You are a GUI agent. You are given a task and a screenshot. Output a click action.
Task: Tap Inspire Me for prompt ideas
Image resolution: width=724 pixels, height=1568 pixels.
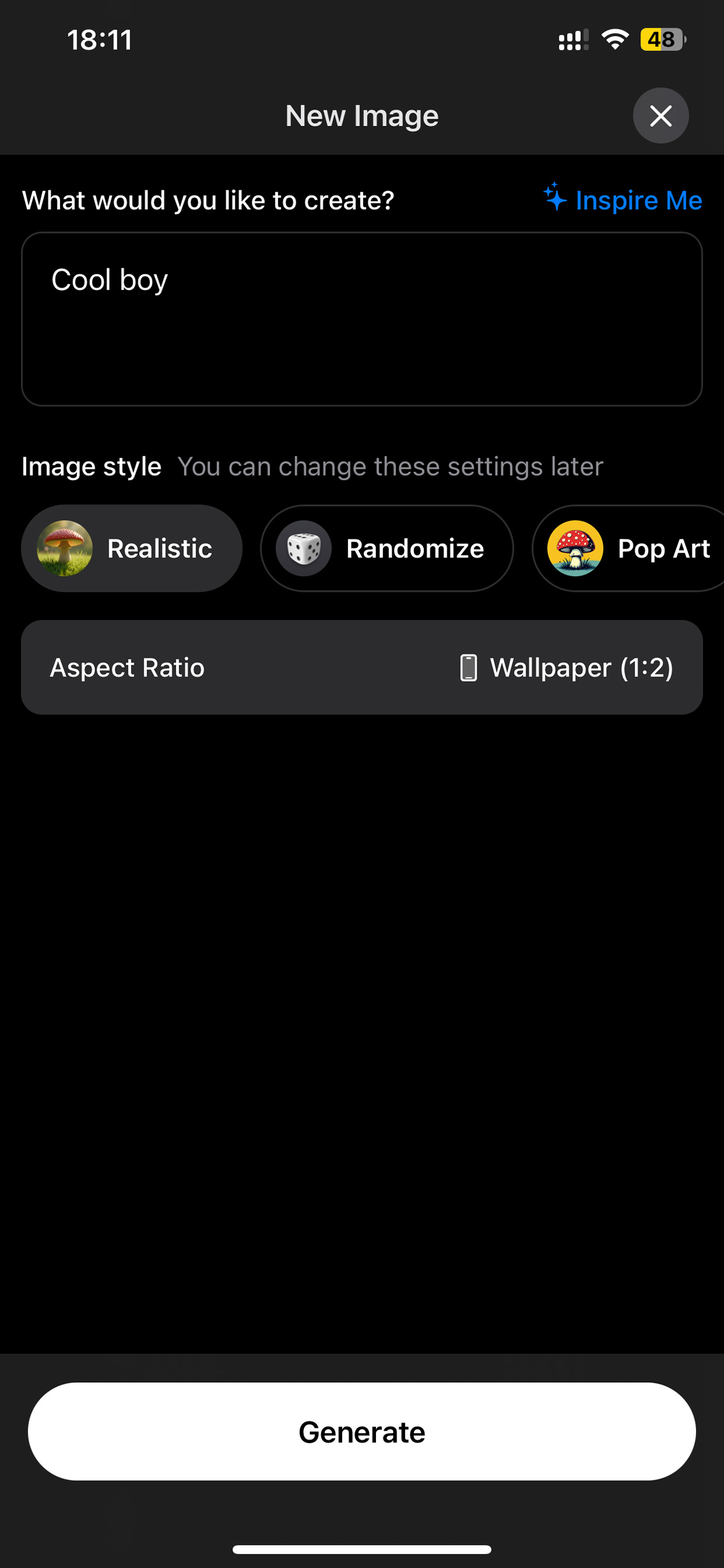click(623, 200)
